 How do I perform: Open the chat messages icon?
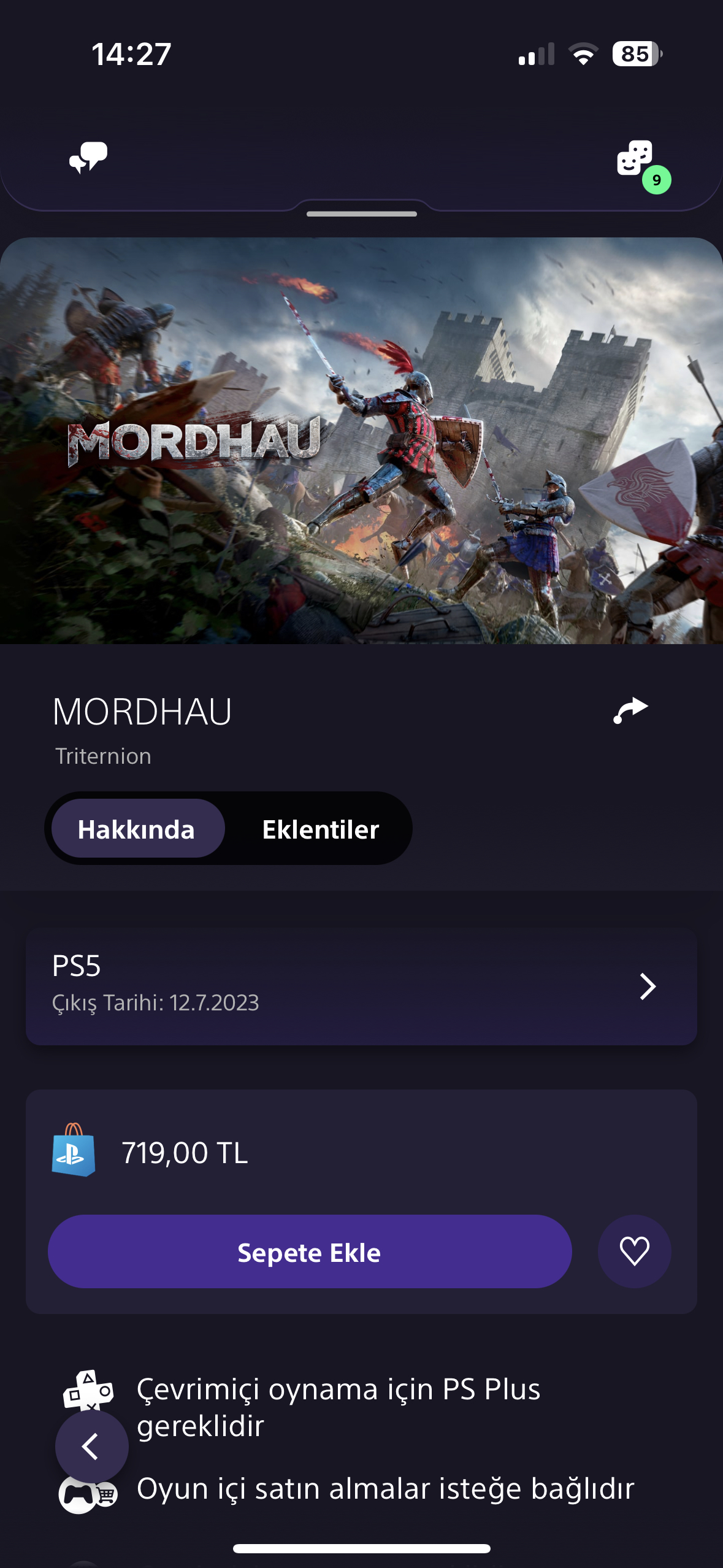[x=88, y=158]
